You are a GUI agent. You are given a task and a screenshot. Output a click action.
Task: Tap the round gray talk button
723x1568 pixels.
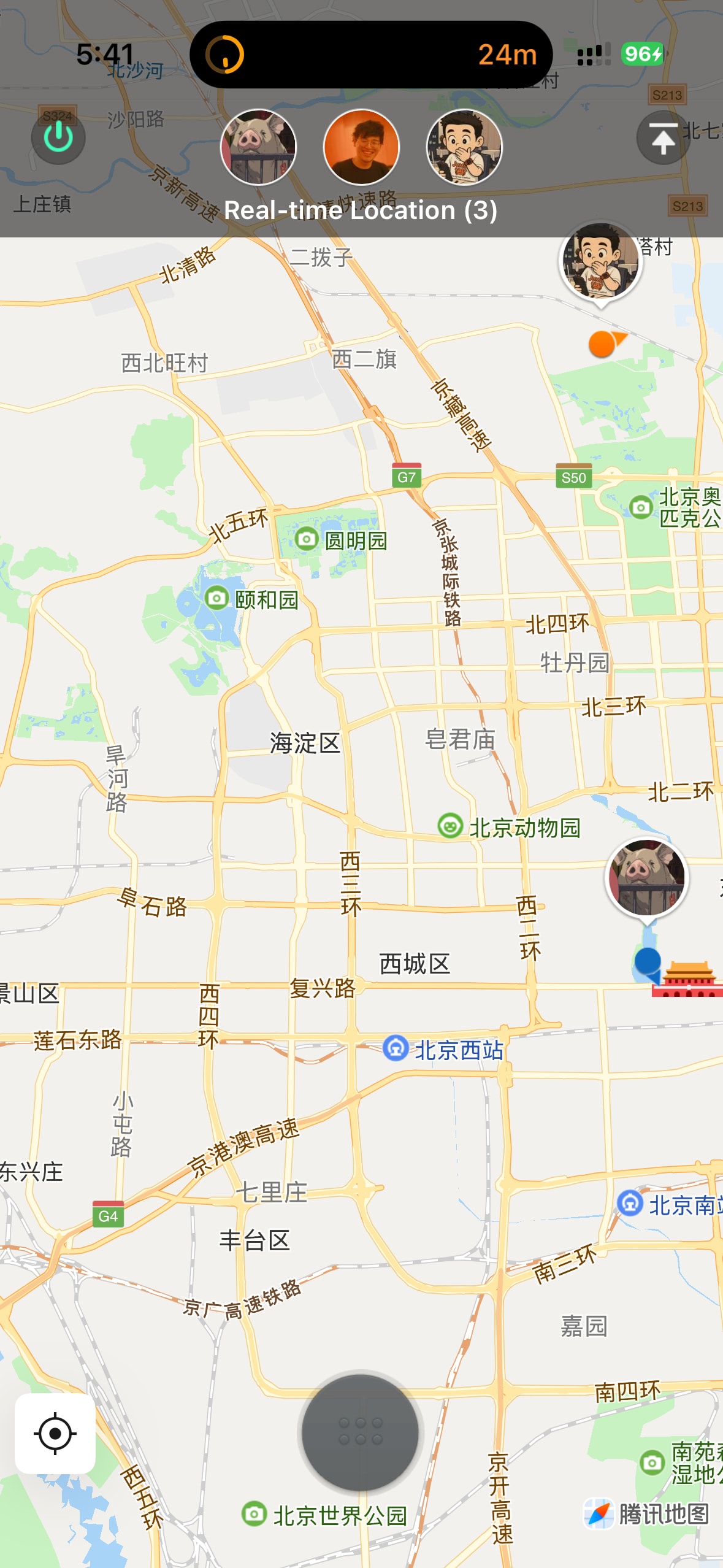361,1432
